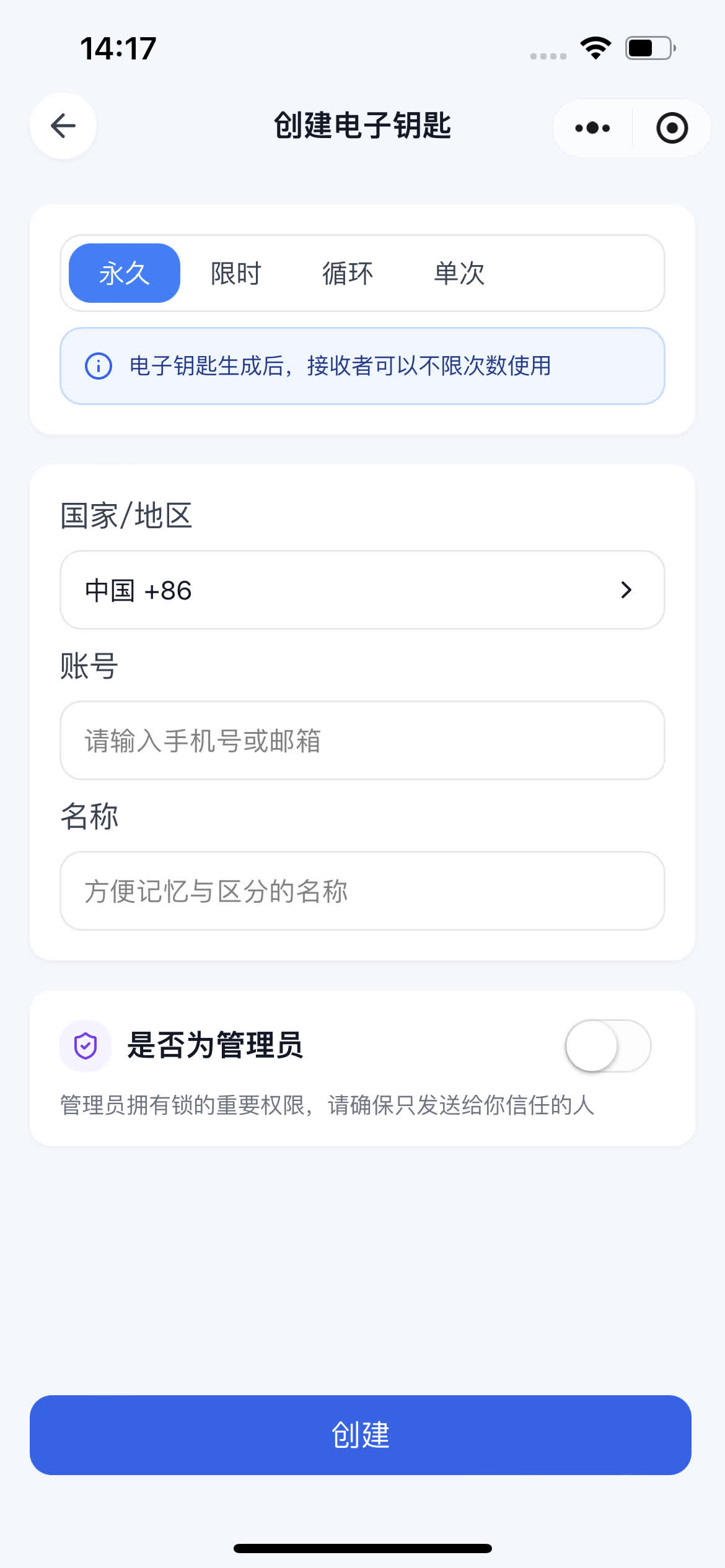
Task: Tap the back arrow to leave key creation
Action: tap(62, 126)
